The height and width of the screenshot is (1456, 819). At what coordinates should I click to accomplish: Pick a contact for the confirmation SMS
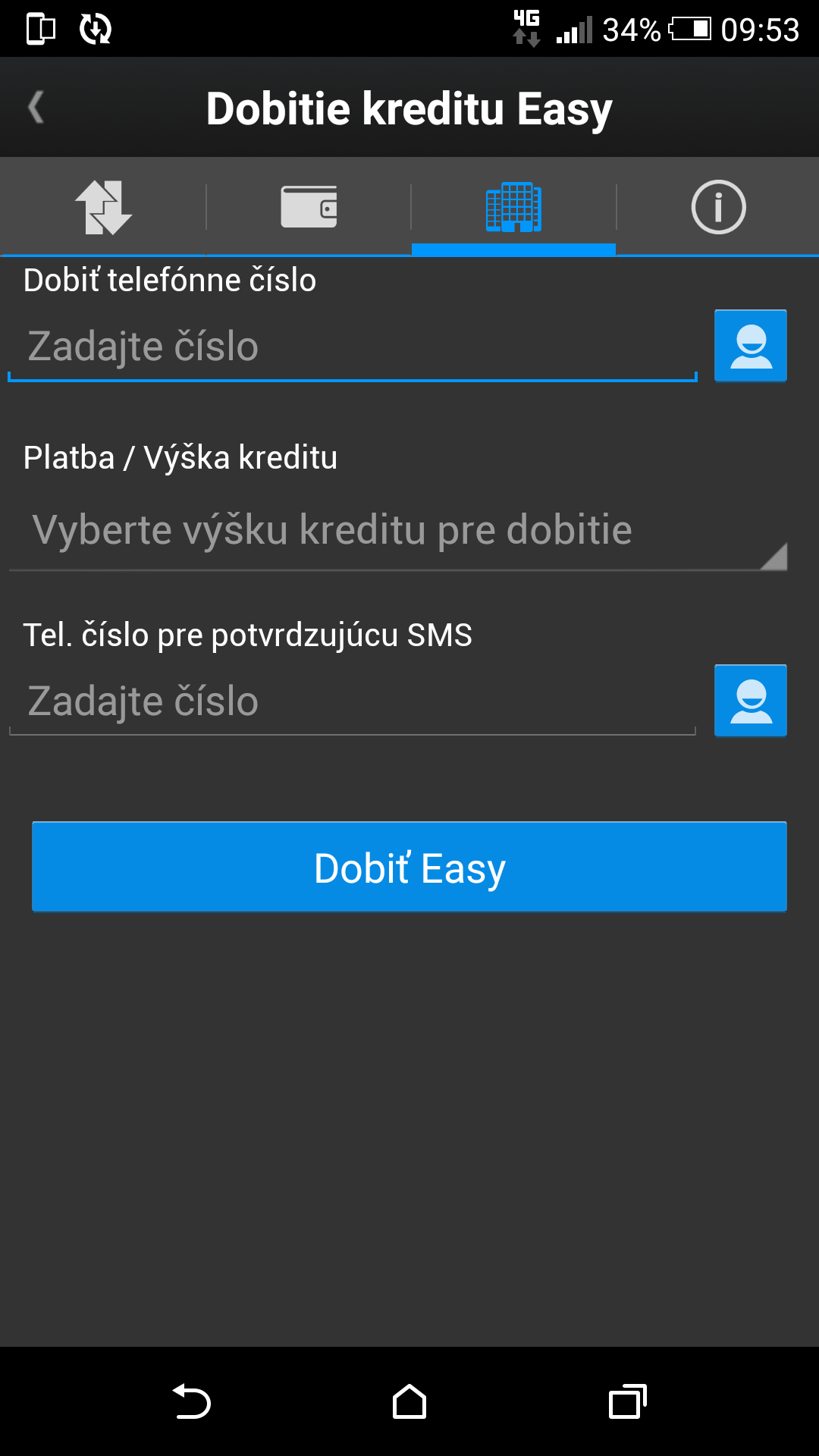coord(750,701)
